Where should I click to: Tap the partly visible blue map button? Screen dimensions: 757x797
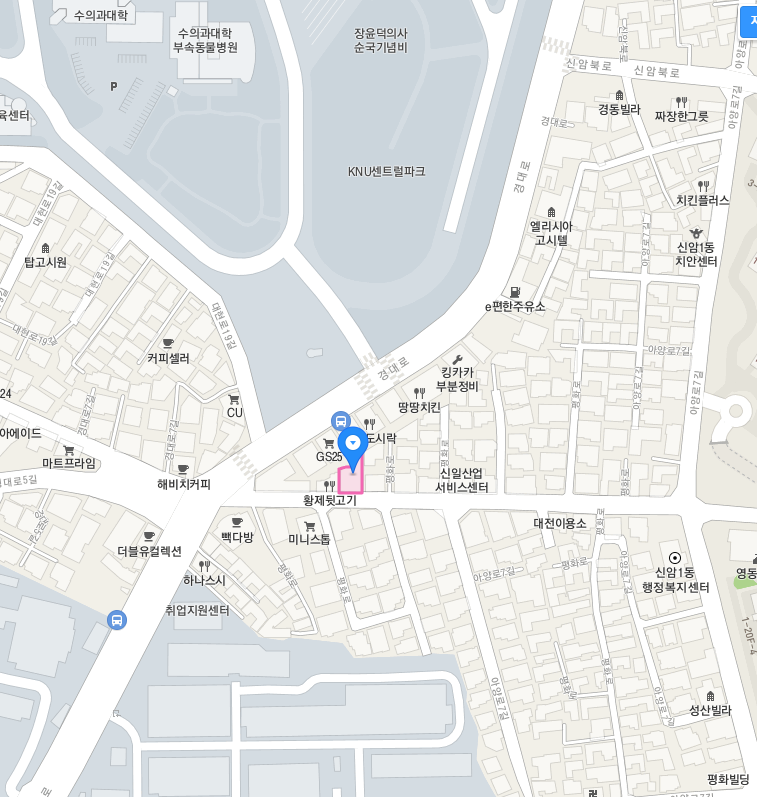coord(748,20)
